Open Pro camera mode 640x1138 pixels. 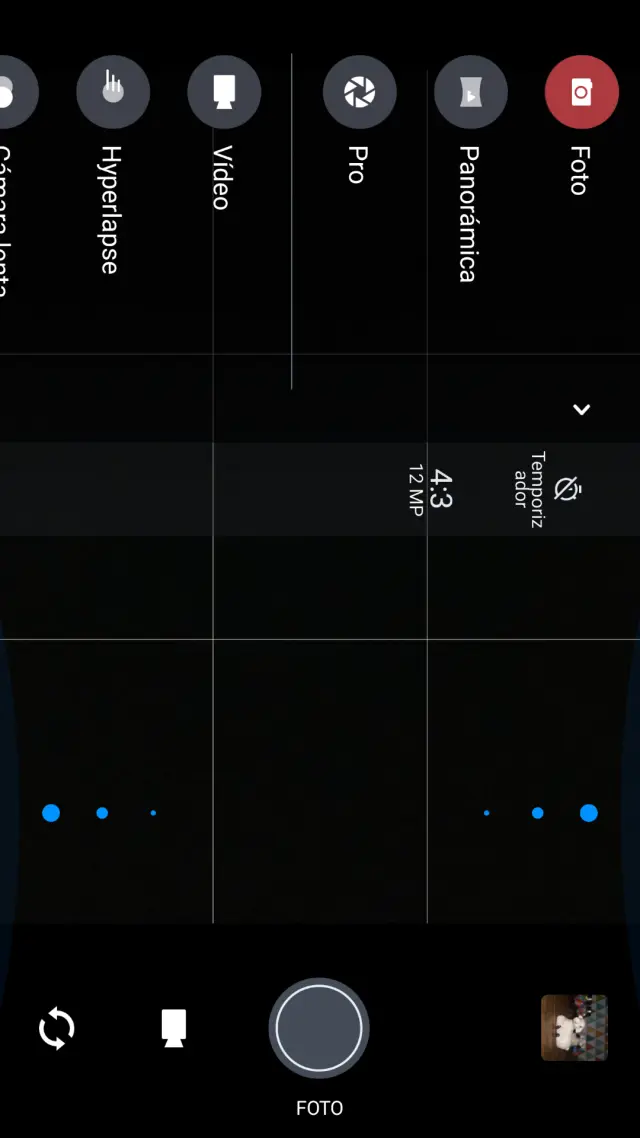[x=359, y=93]
